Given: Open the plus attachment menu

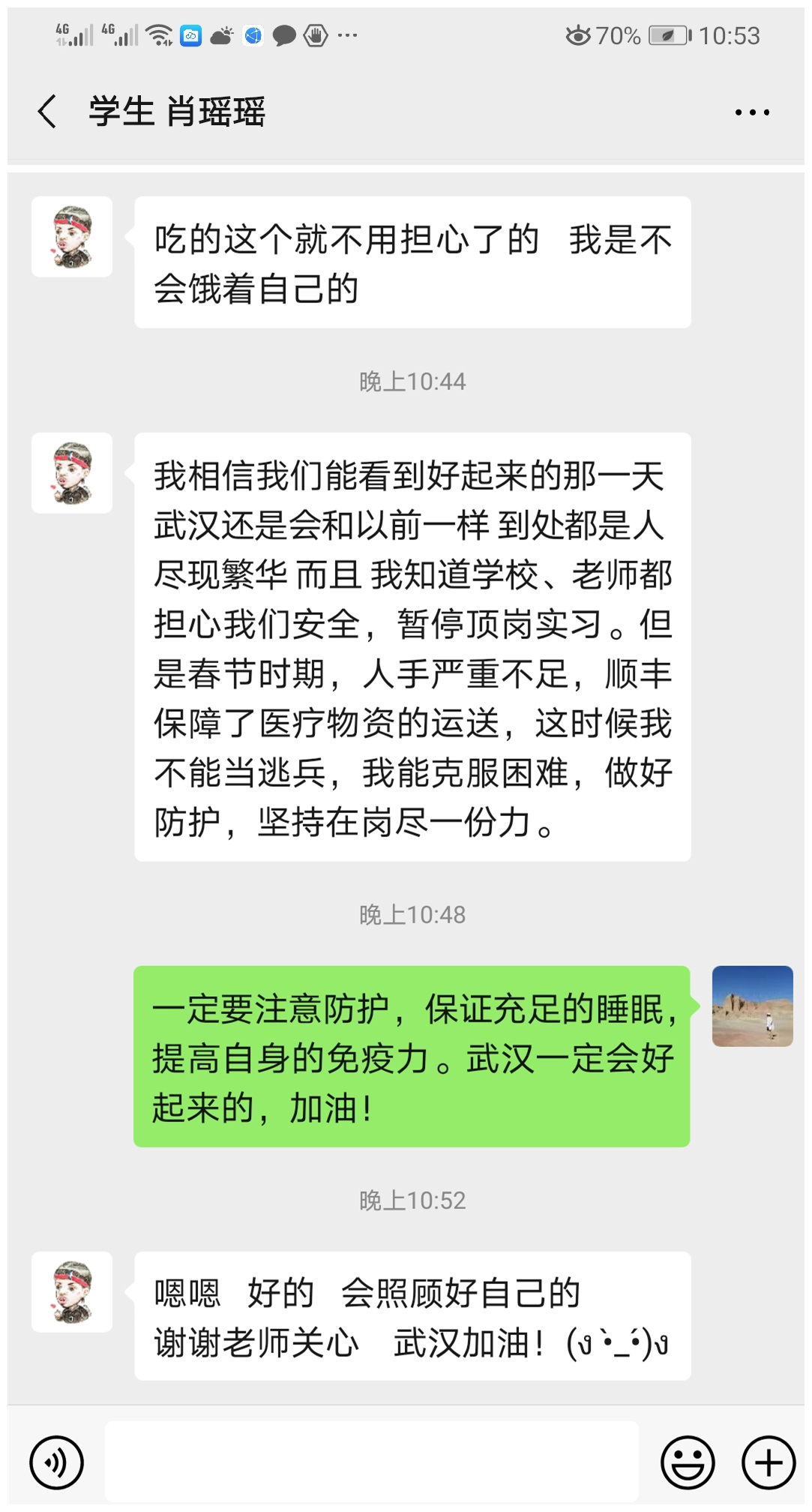Looking at the screenshot, I should 768,1462.
